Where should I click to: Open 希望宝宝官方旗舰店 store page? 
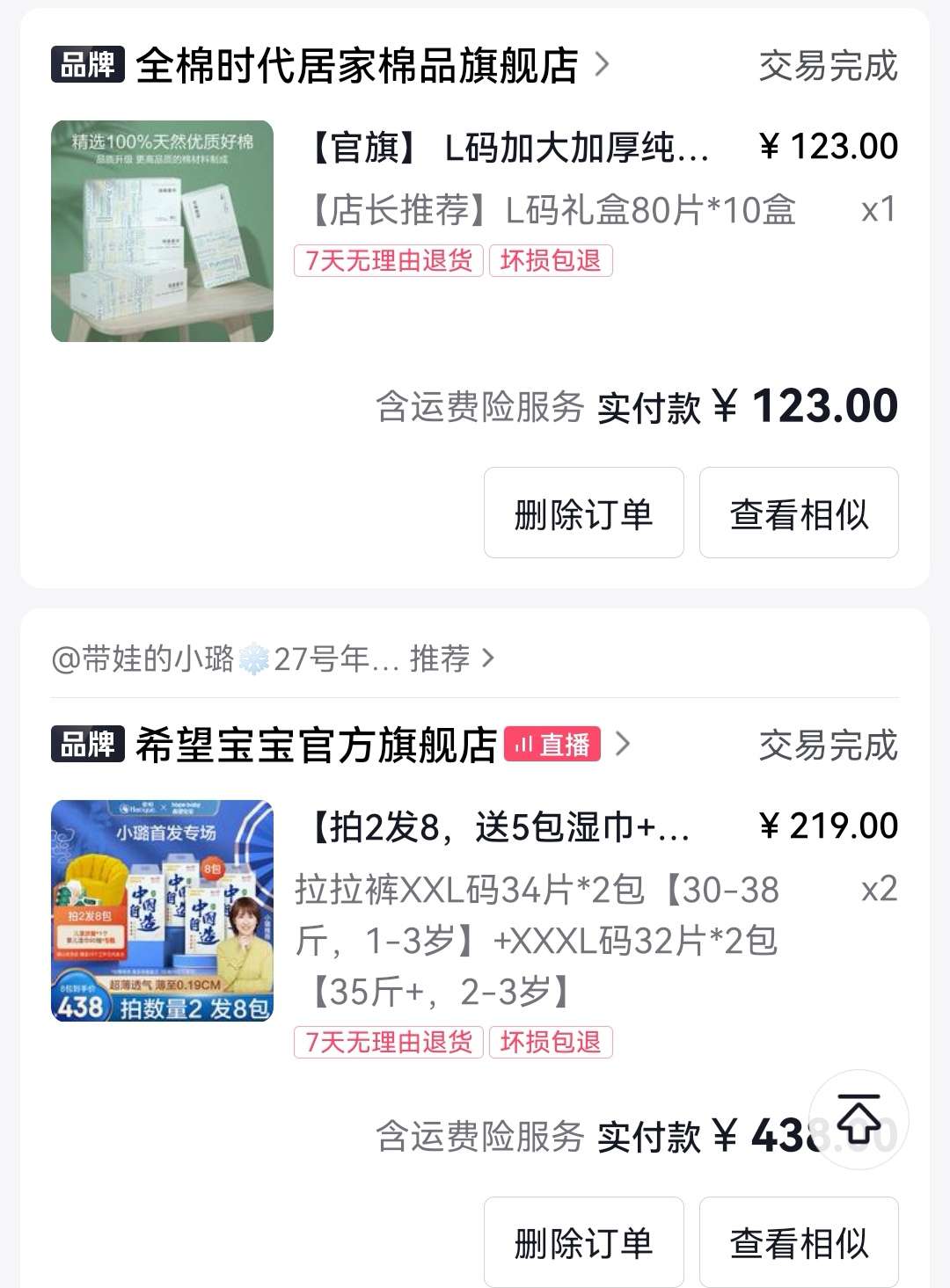point(315,746)
